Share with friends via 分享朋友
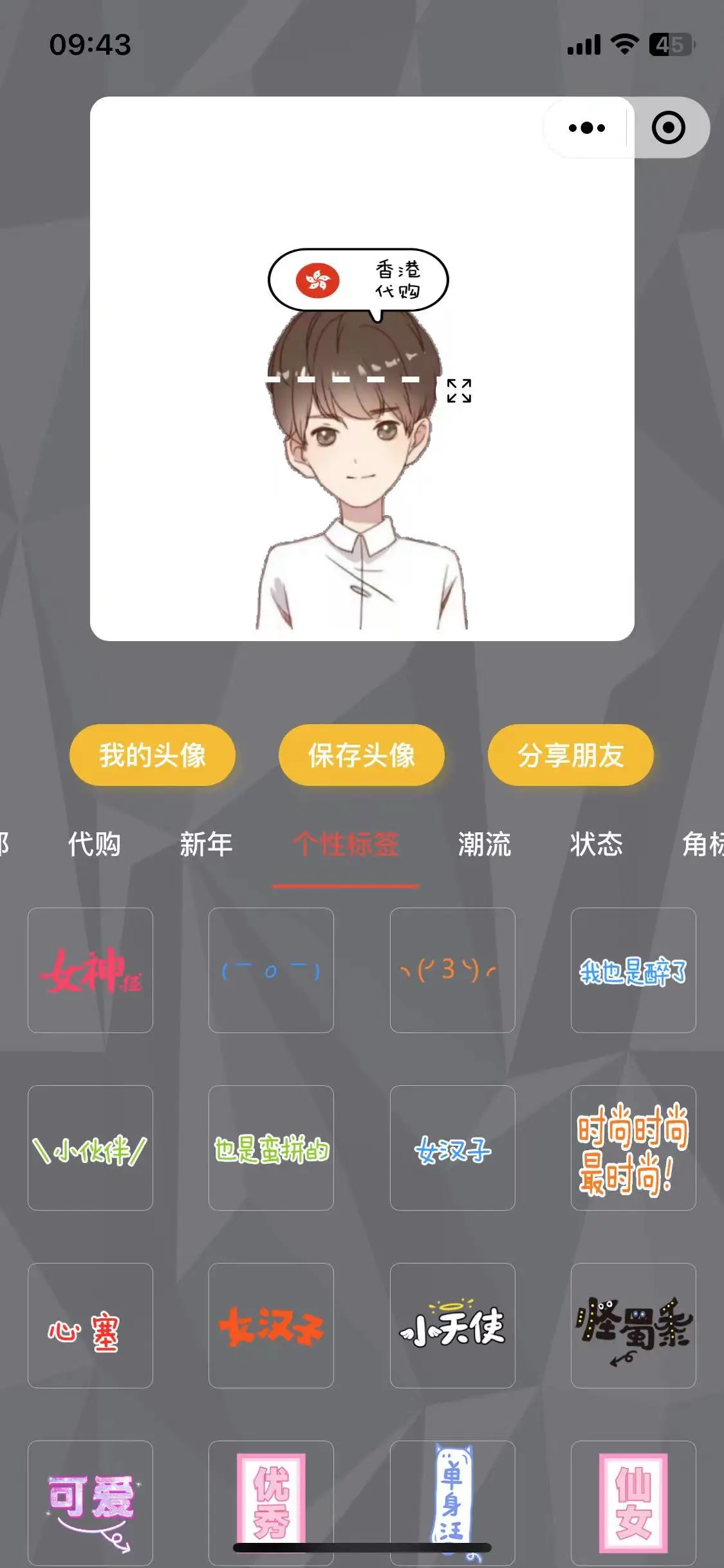This screenshot has width=724, height=1568. pos(571,755)
